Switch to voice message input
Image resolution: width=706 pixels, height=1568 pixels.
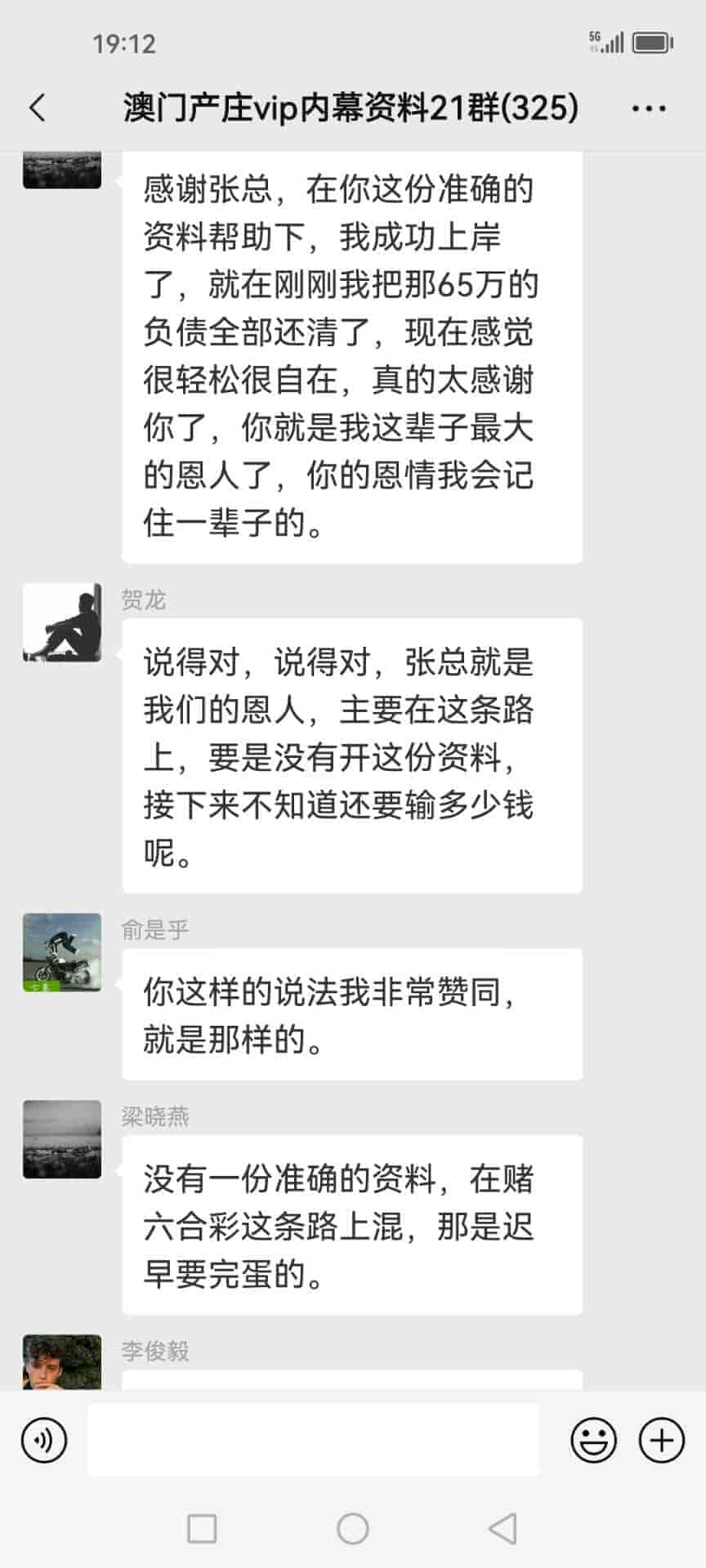44,1440
